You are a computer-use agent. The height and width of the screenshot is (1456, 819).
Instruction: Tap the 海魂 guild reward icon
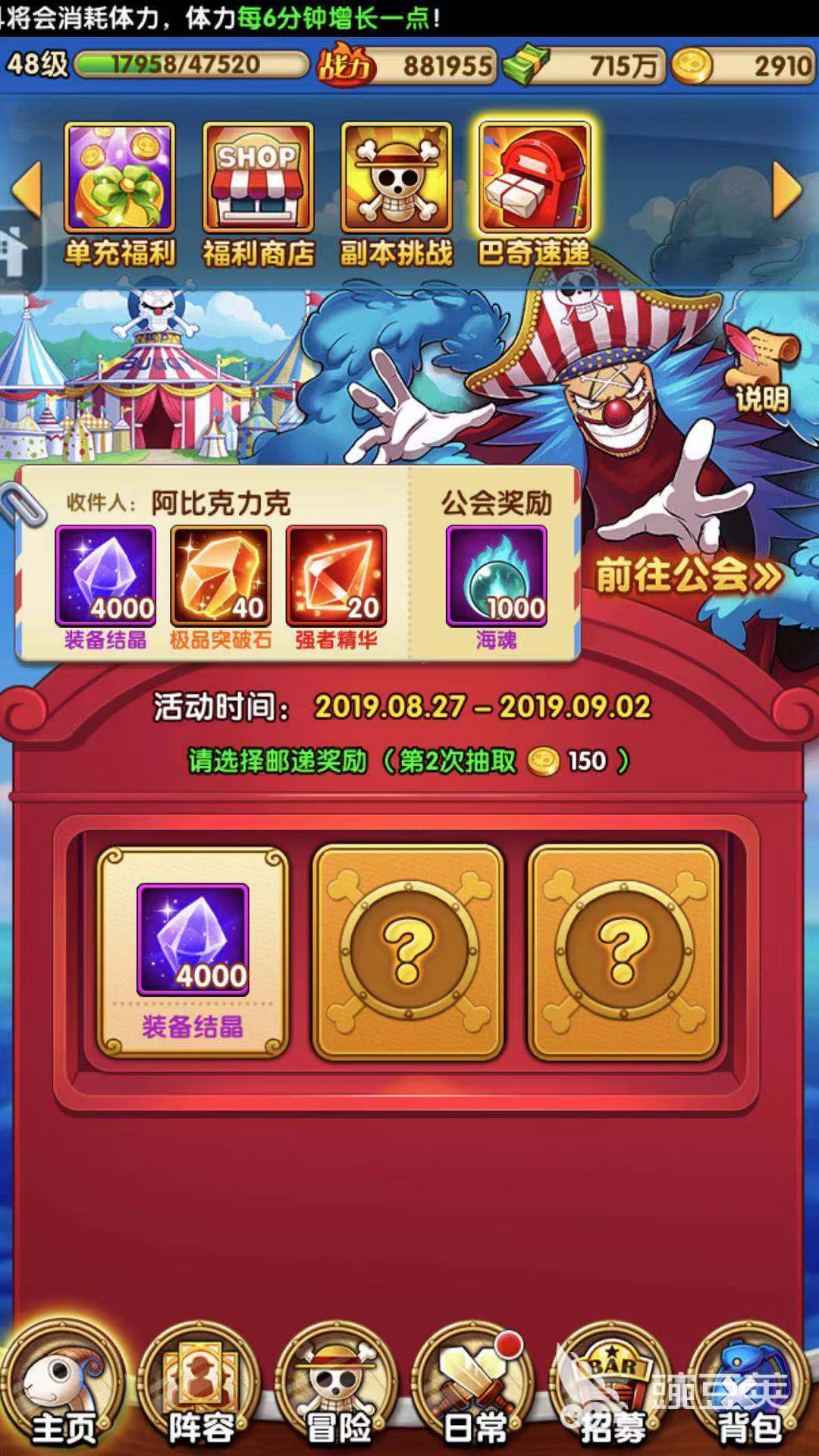tap(497, 576)
